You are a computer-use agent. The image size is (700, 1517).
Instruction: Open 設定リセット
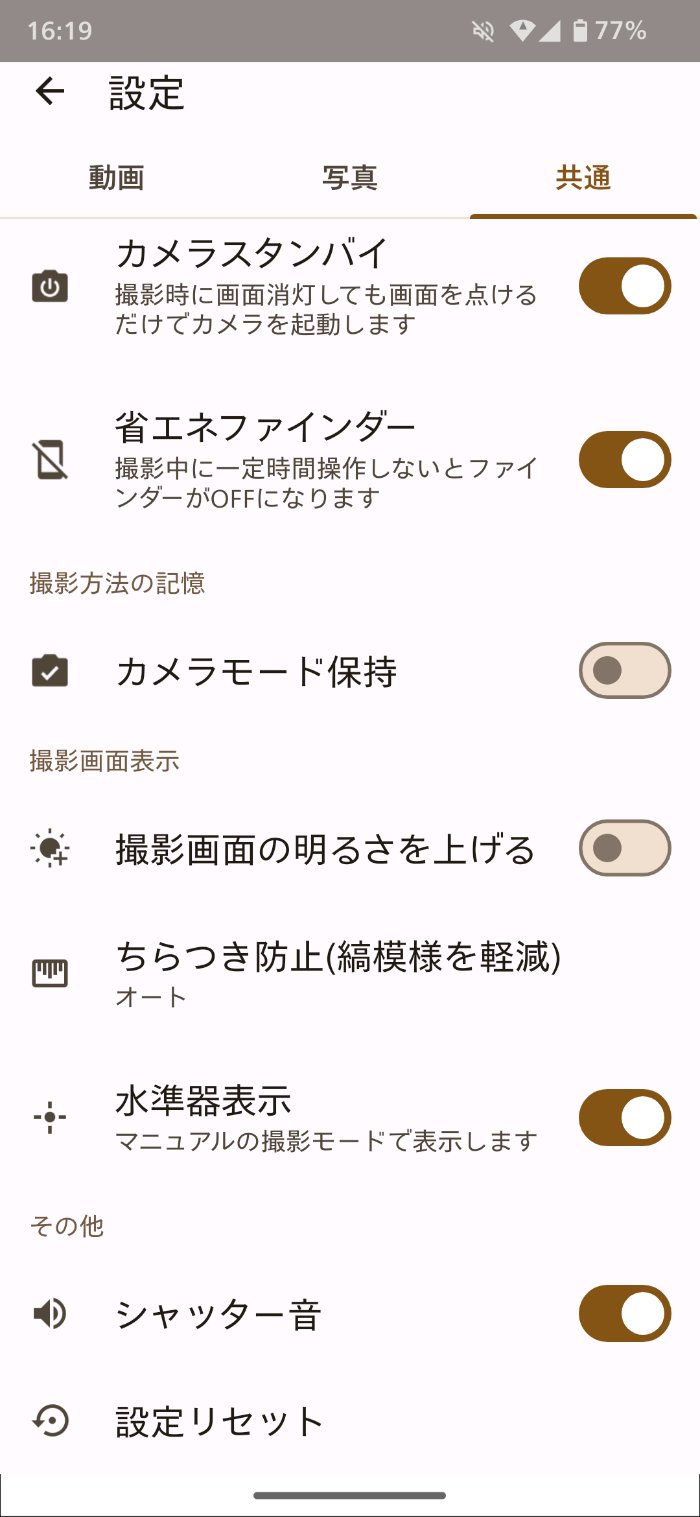(x=220, y=1421)
